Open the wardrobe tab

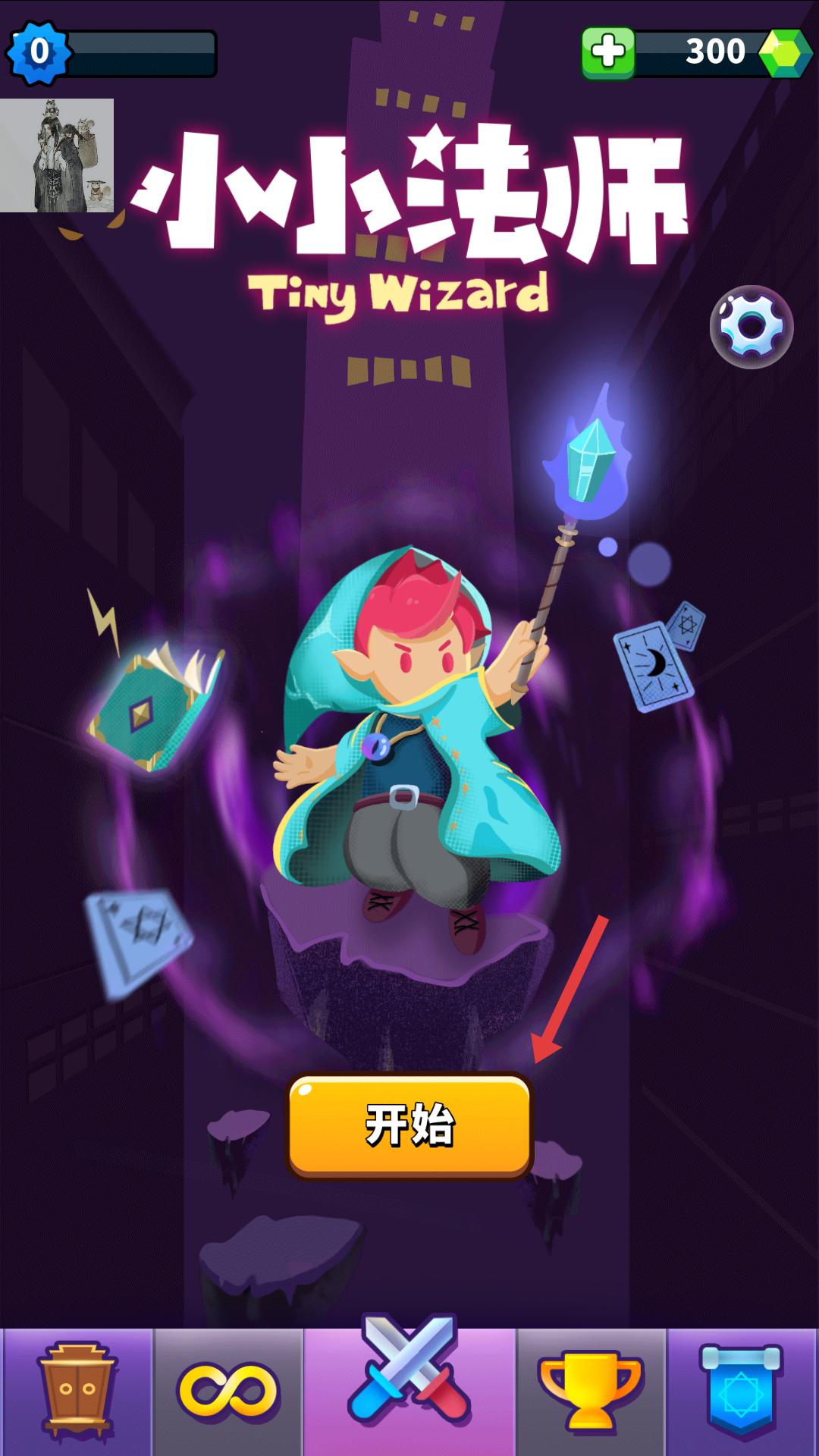pos(77,1392)
